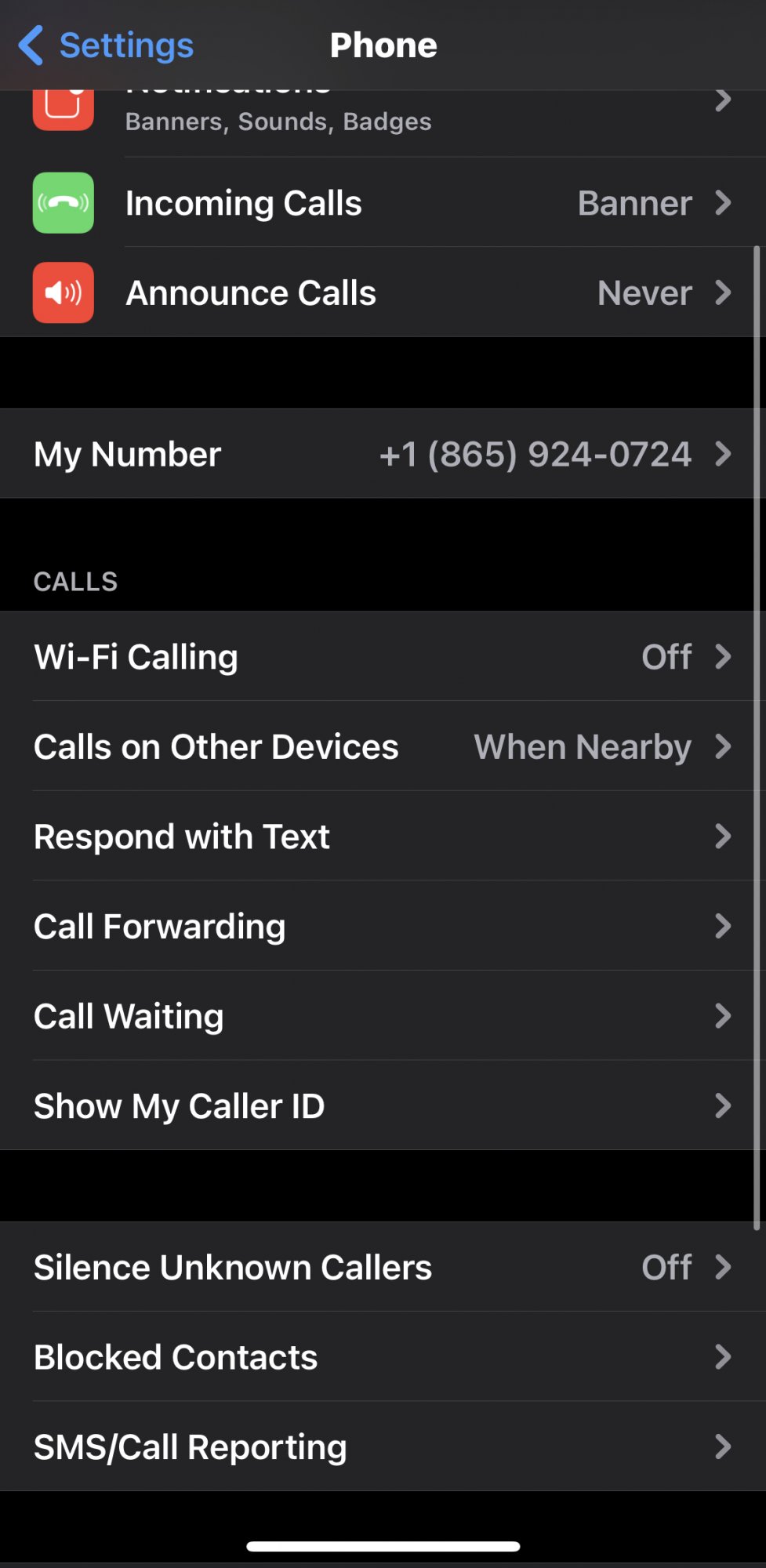The height and width of the screenshot is (1568, 766).
Task: Open Show My Caller ID
Action: 383,1106
